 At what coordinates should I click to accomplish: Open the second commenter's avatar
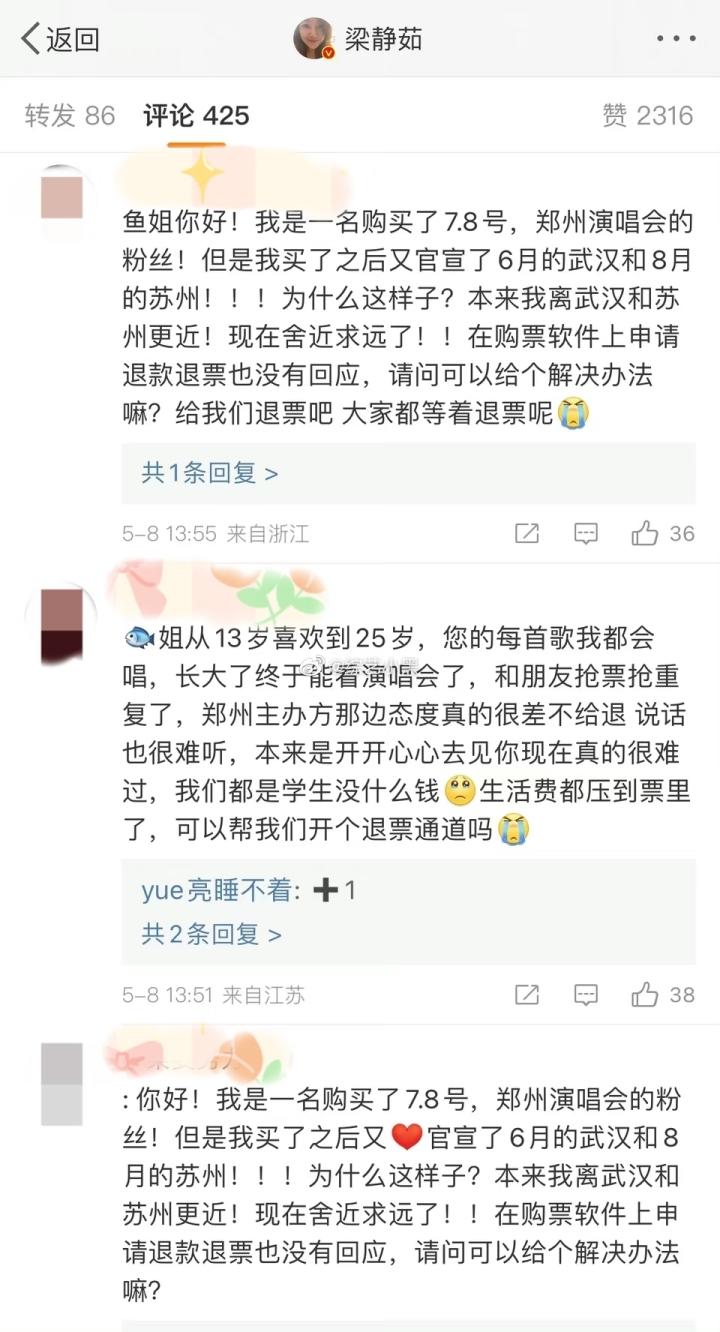pos(61,624)
